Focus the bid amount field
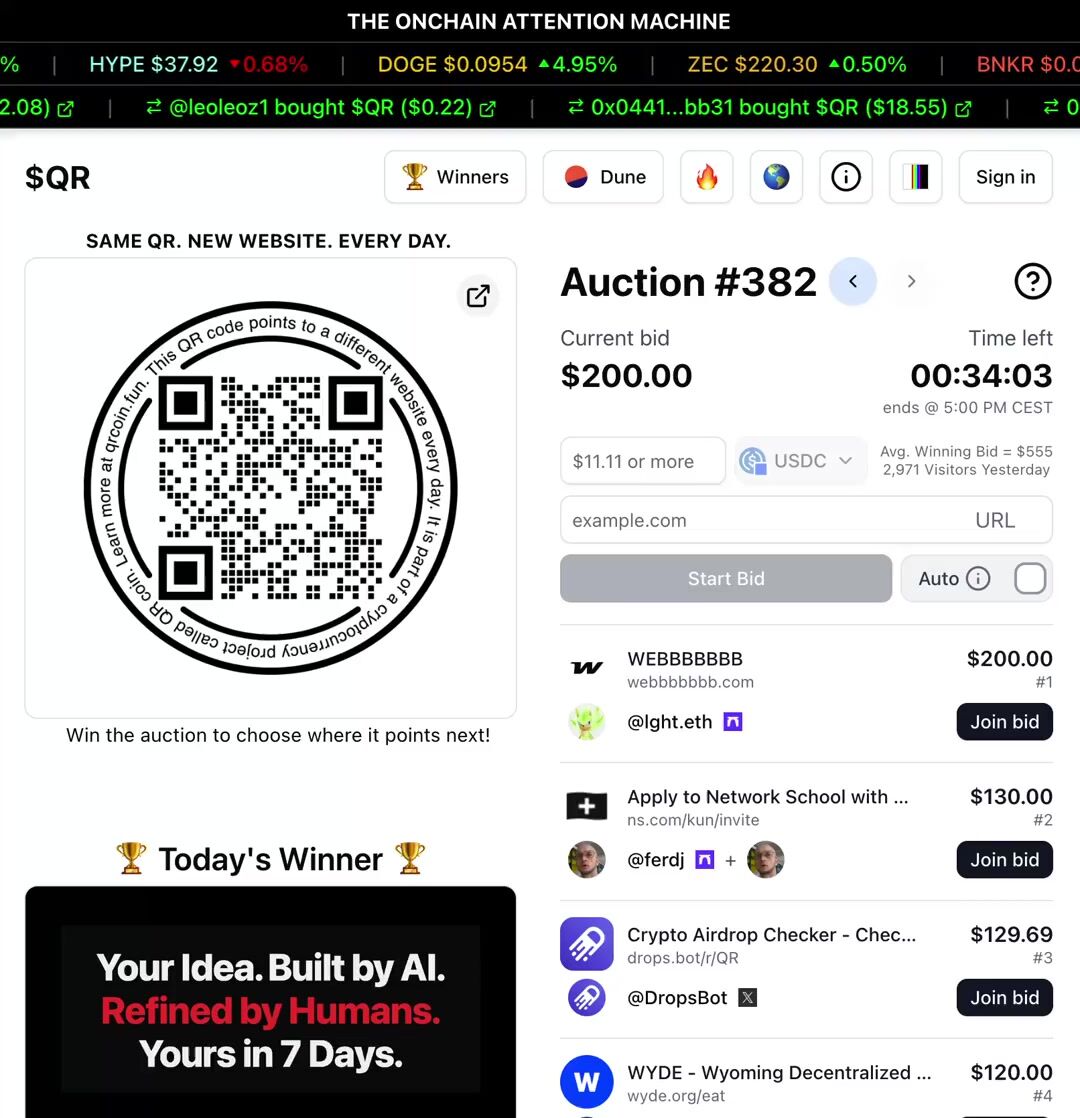 click(x=642, y=461)
